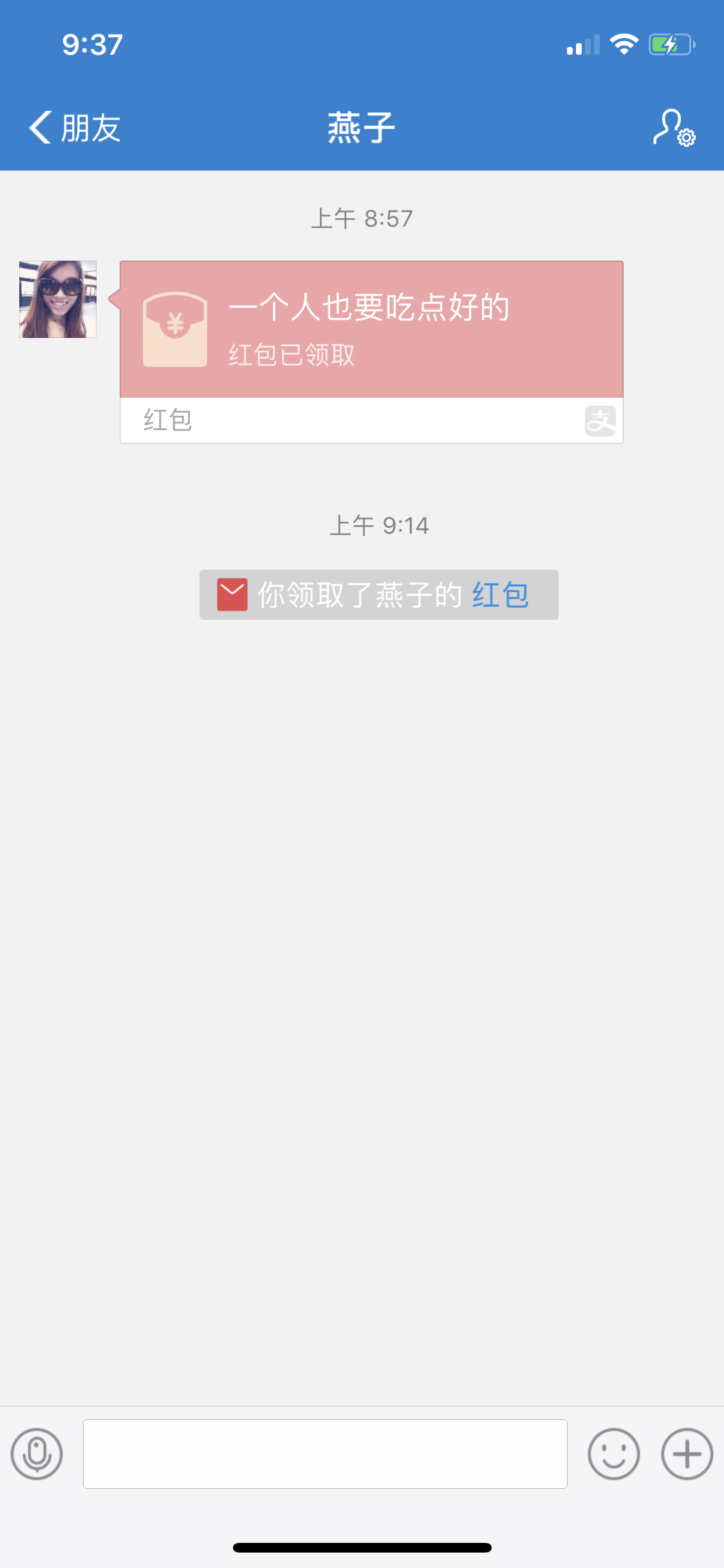Open 燕子's profile picture

[x=58, y=299]
